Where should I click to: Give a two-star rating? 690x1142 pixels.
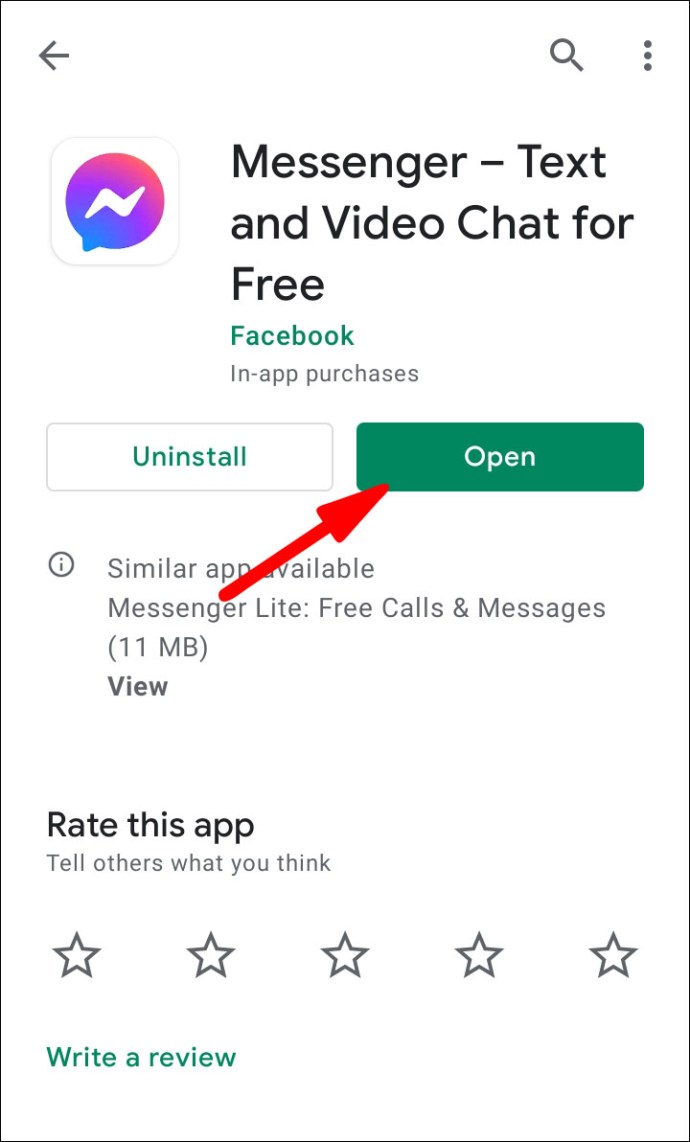(x=211, y=956)
